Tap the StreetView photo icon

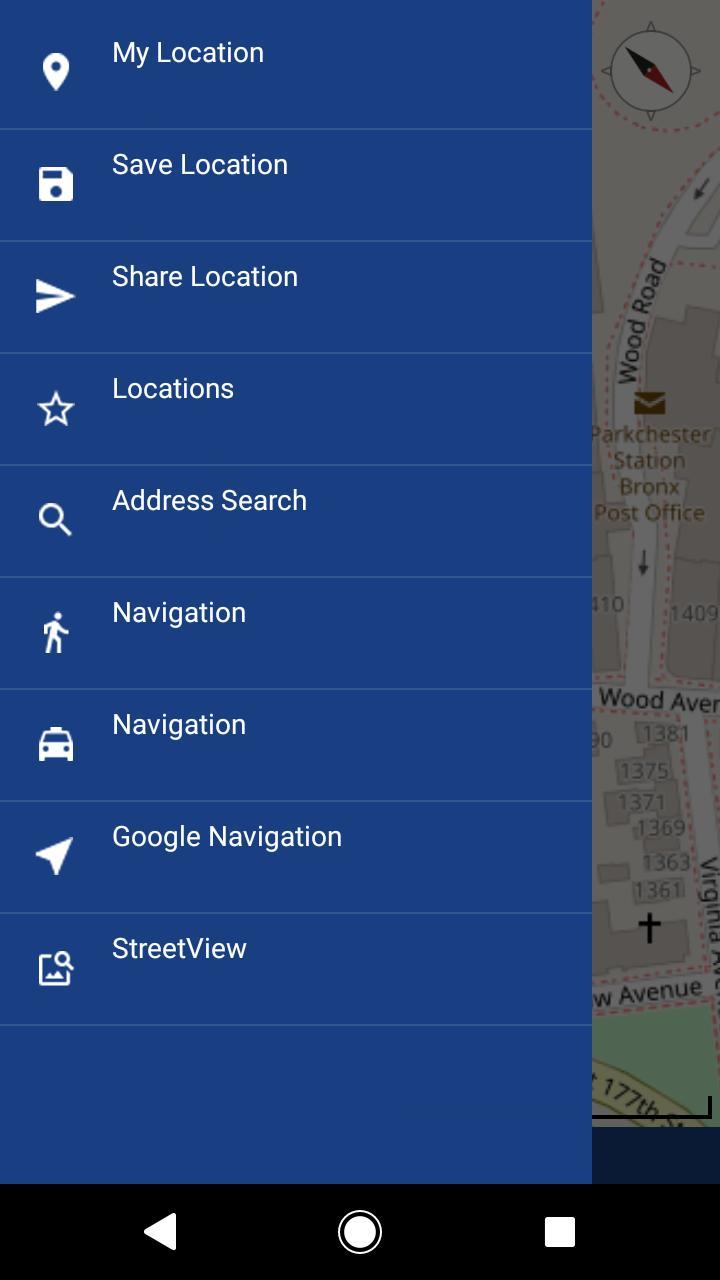(x=55, y=968)
